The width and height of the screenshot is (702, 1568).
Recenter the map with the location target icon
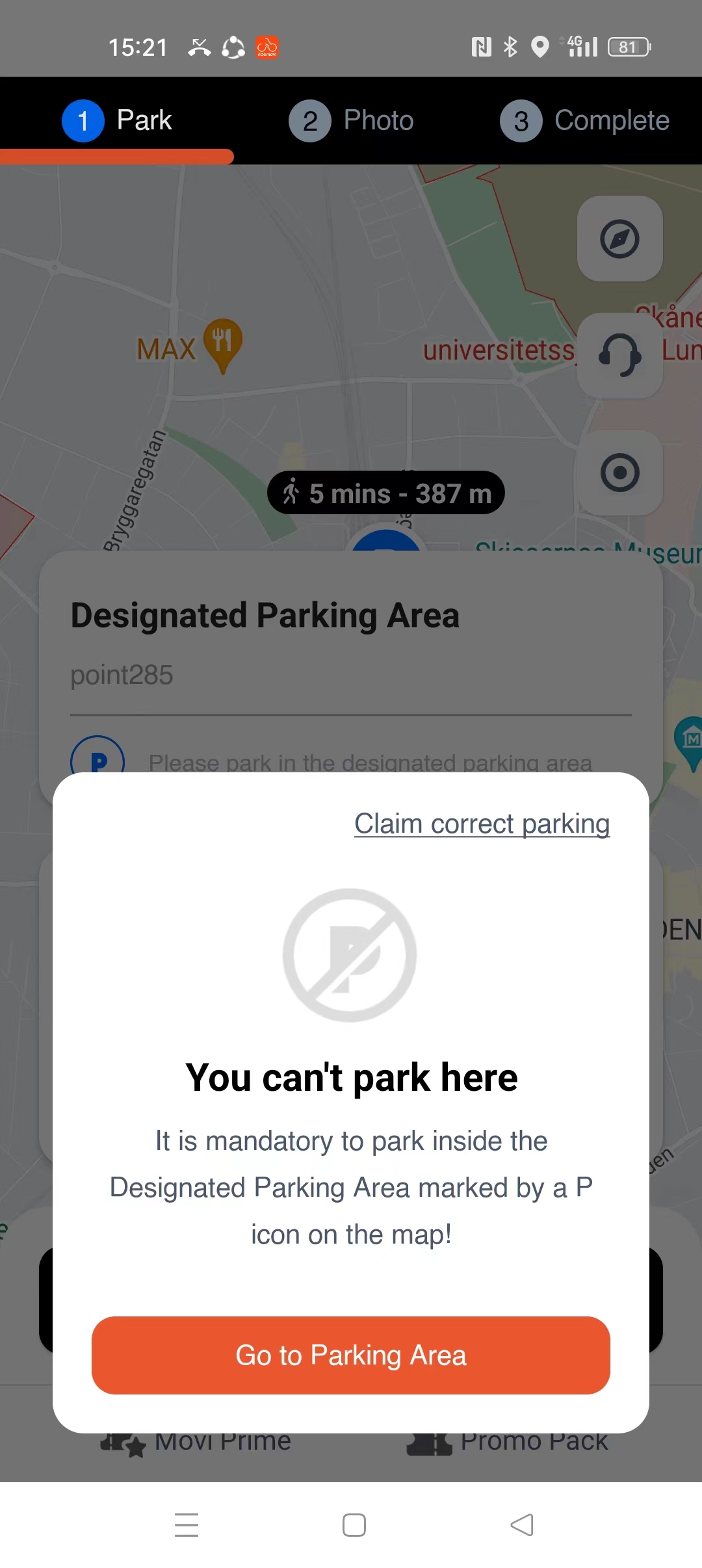point(620,473)
